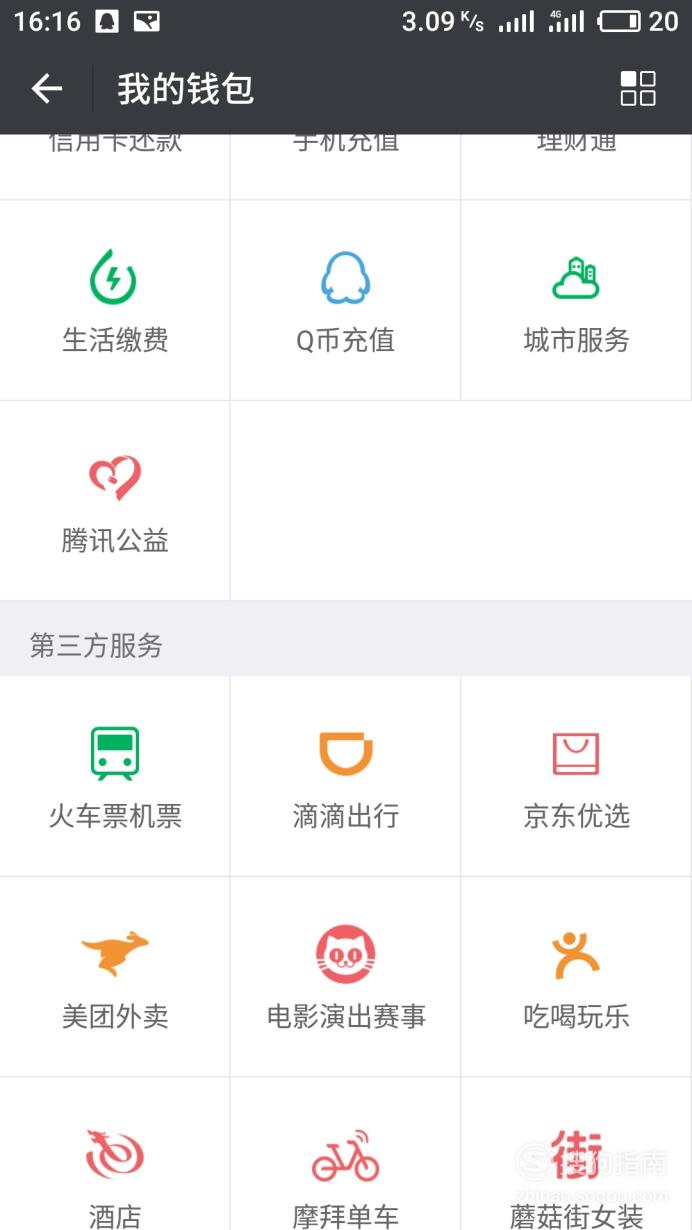The image size is (692, 1230).
Task: Open 腾讯公益
Action: pos(115,501)
